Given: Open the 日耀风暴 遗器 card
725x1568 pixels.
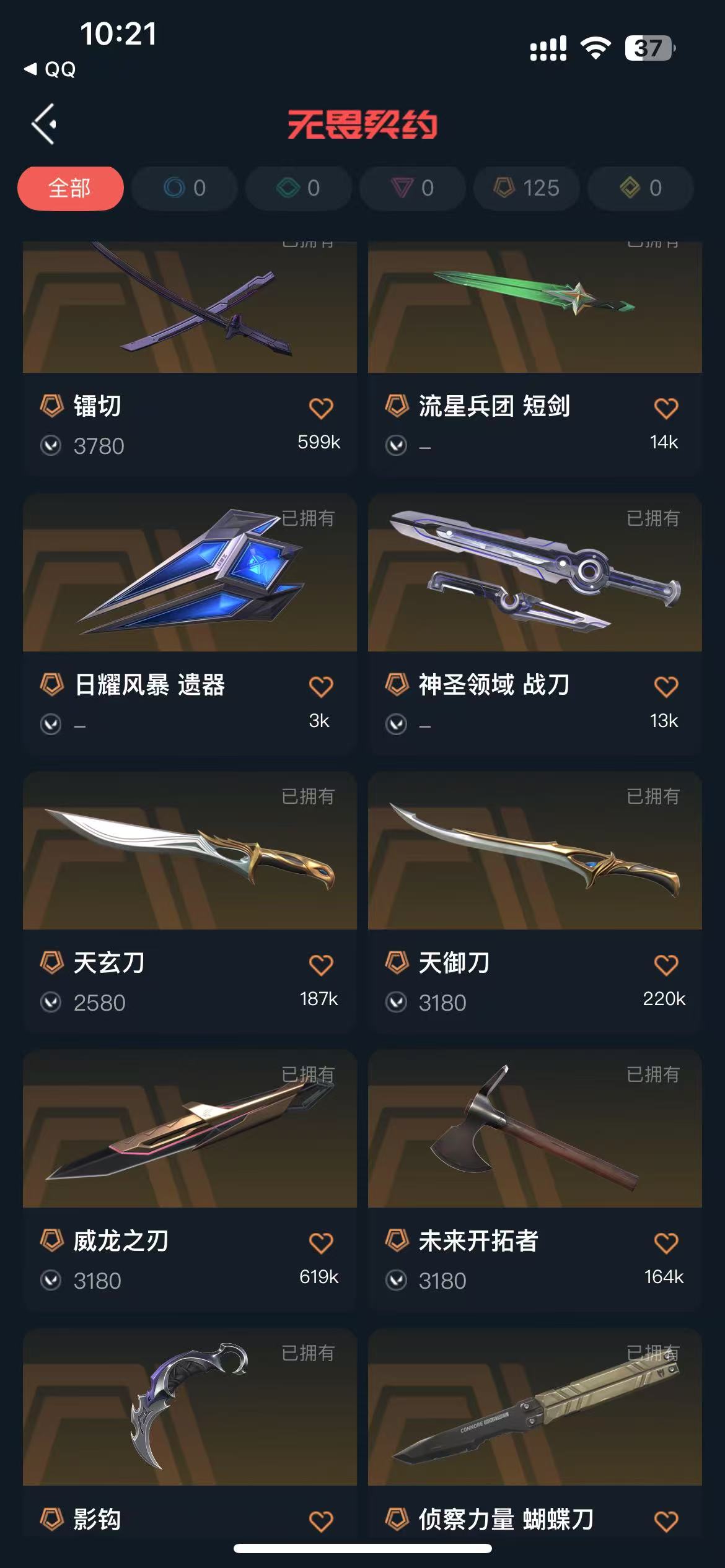Looking at the screenshot, I should click(190, 624).
